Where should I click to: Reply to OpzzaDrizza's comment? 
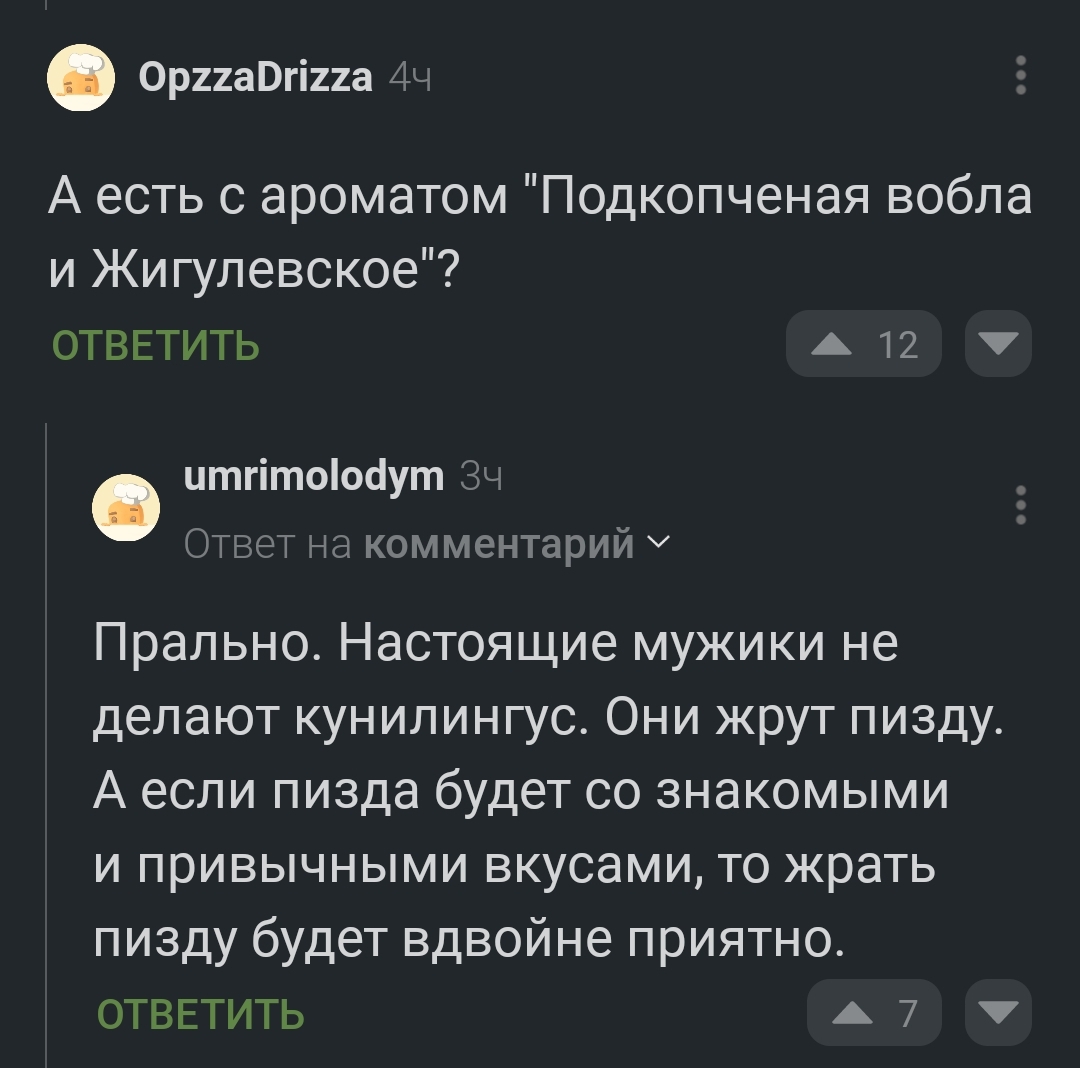(x=155, y=346)
